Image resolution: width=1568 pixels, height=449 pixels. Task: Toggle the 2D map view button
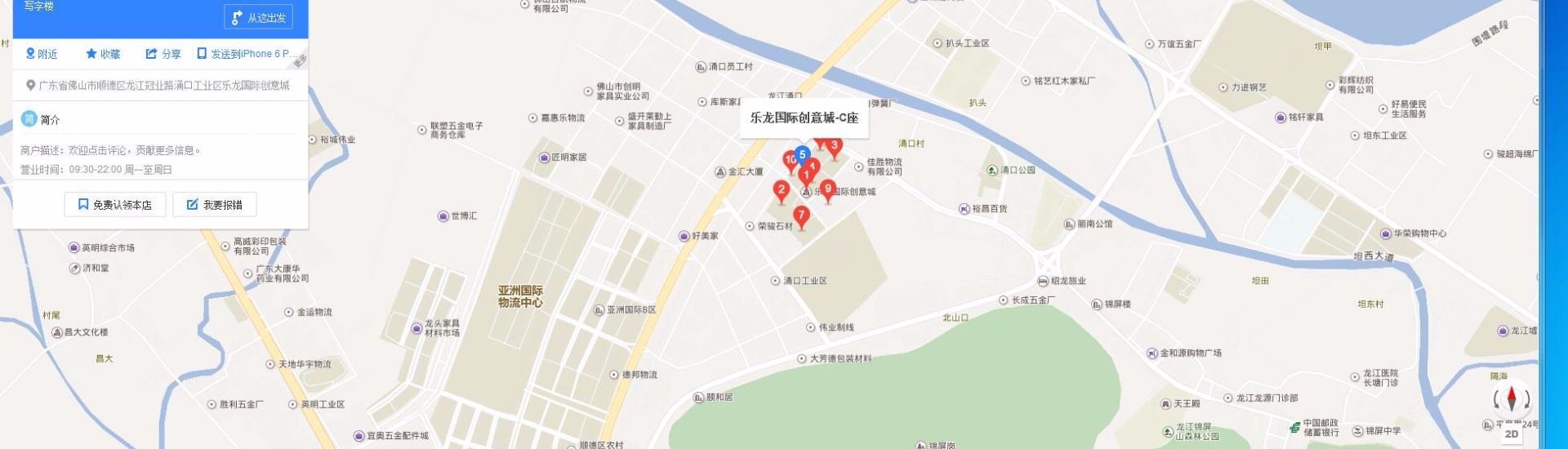click(1512, 433)
